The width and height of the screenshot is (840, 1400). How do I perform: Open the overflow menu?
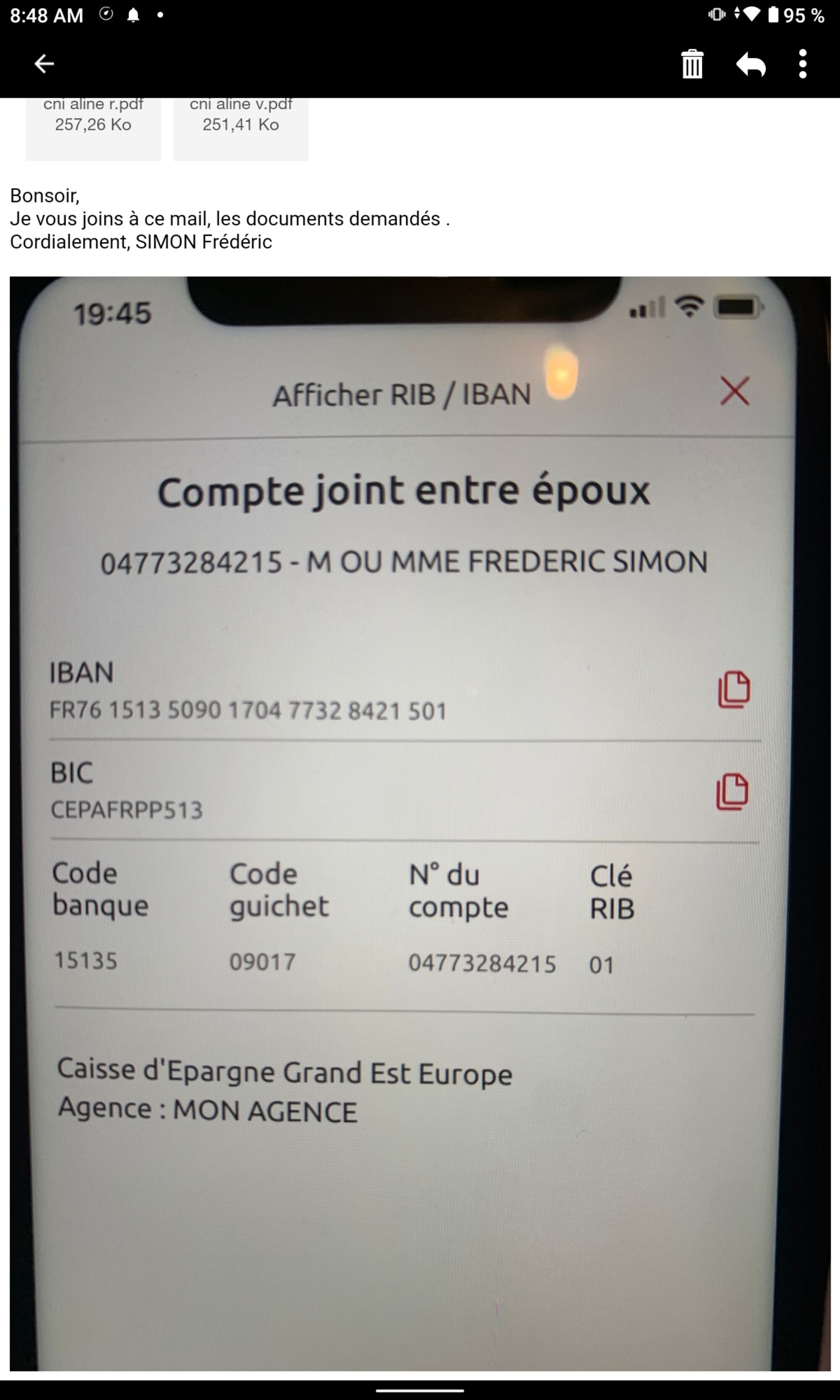pos(803,64)
